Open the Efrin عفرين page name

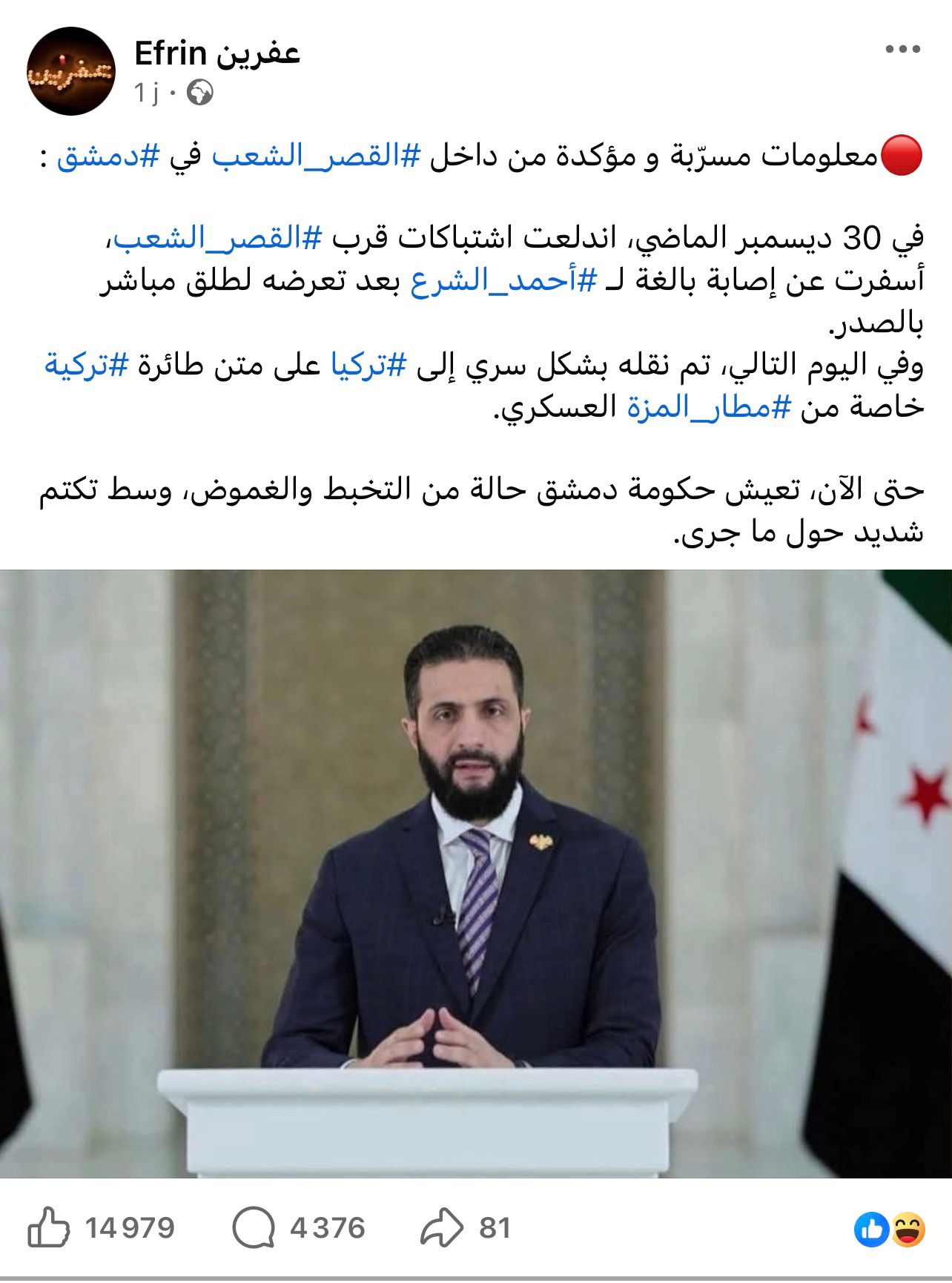point(216,53)
